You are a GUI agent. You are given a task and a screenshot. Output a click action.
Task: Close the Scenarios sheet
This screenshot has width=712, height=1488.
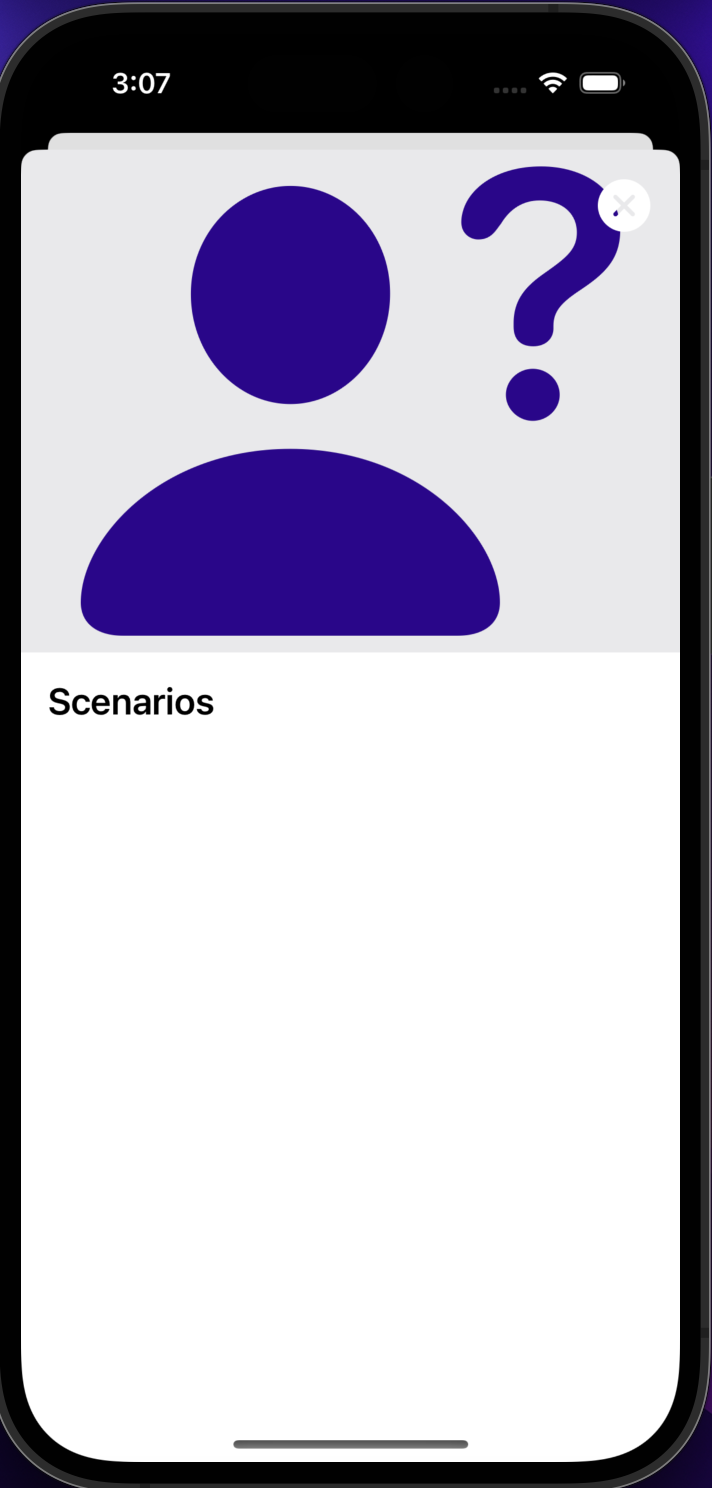click(x=623, y=206)
